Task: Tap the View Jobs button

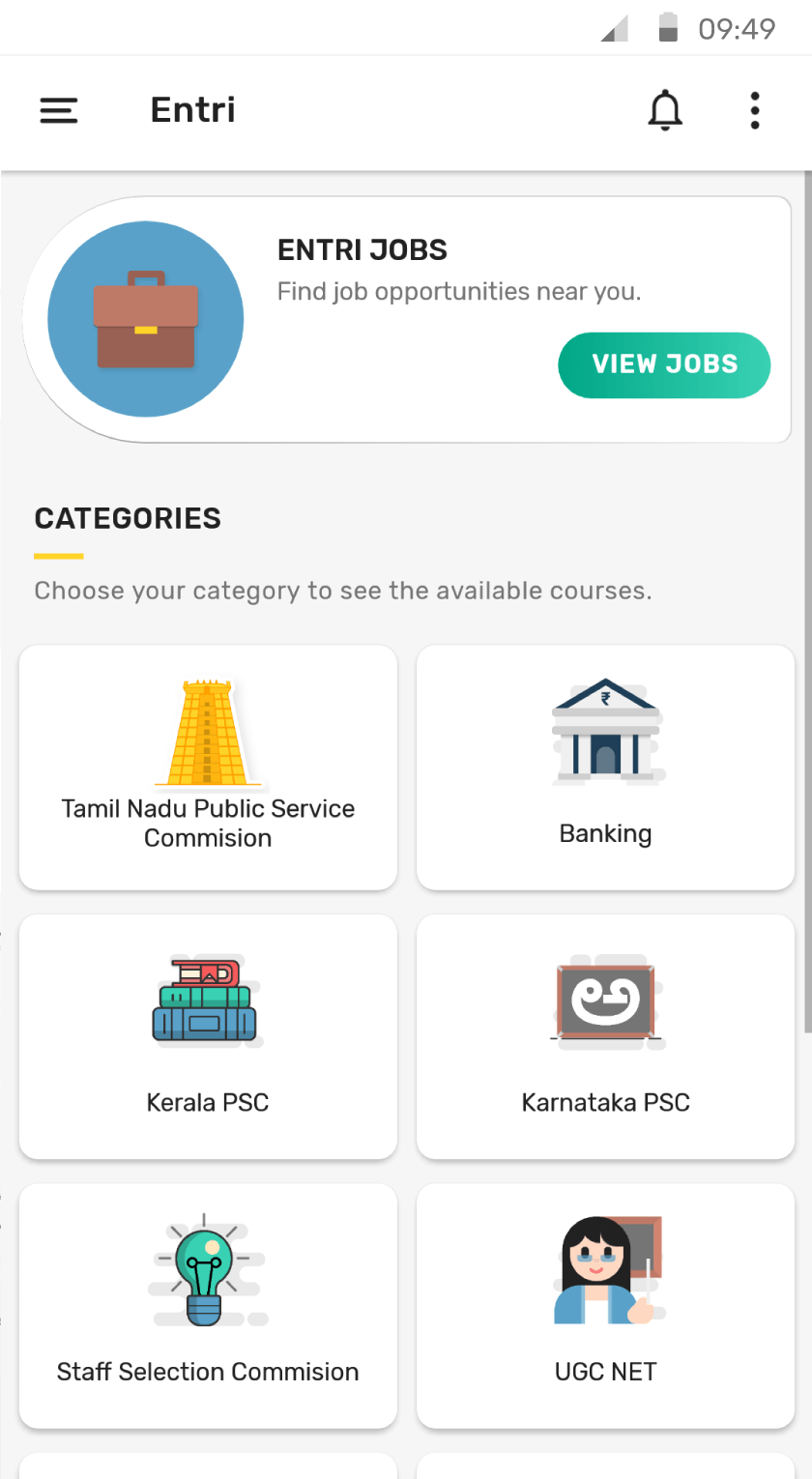Action: pos(664,364)
